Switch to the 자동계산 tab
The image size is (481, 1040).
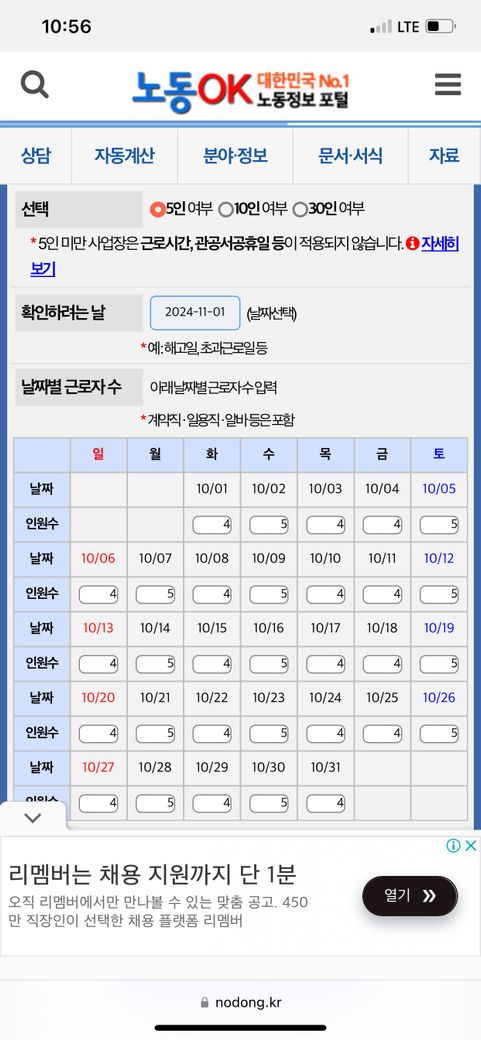(x=125, y=156)
